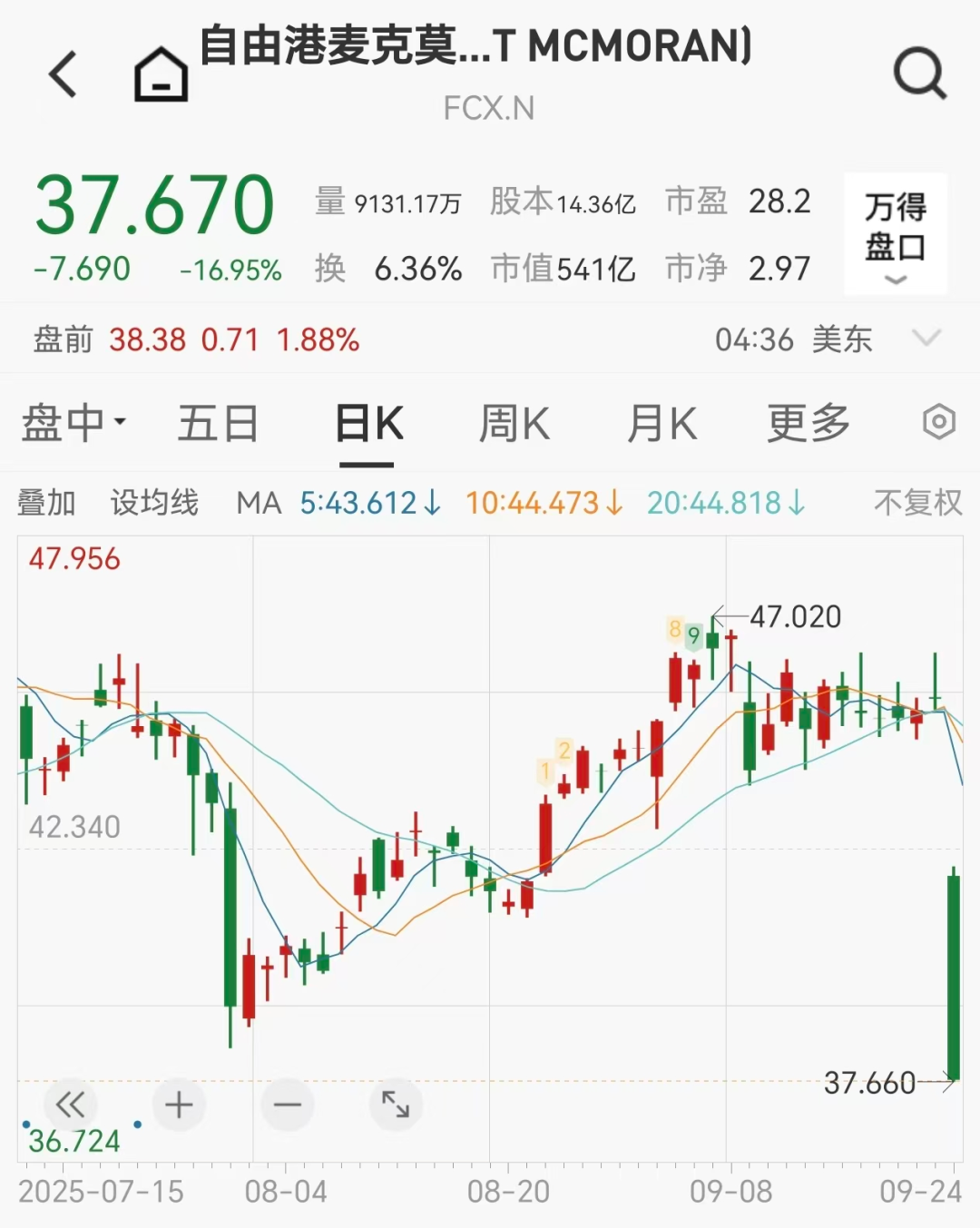Zoom in the chart with plus
This screenshot has height=1228, width=980.
[x=179, y=1105]
